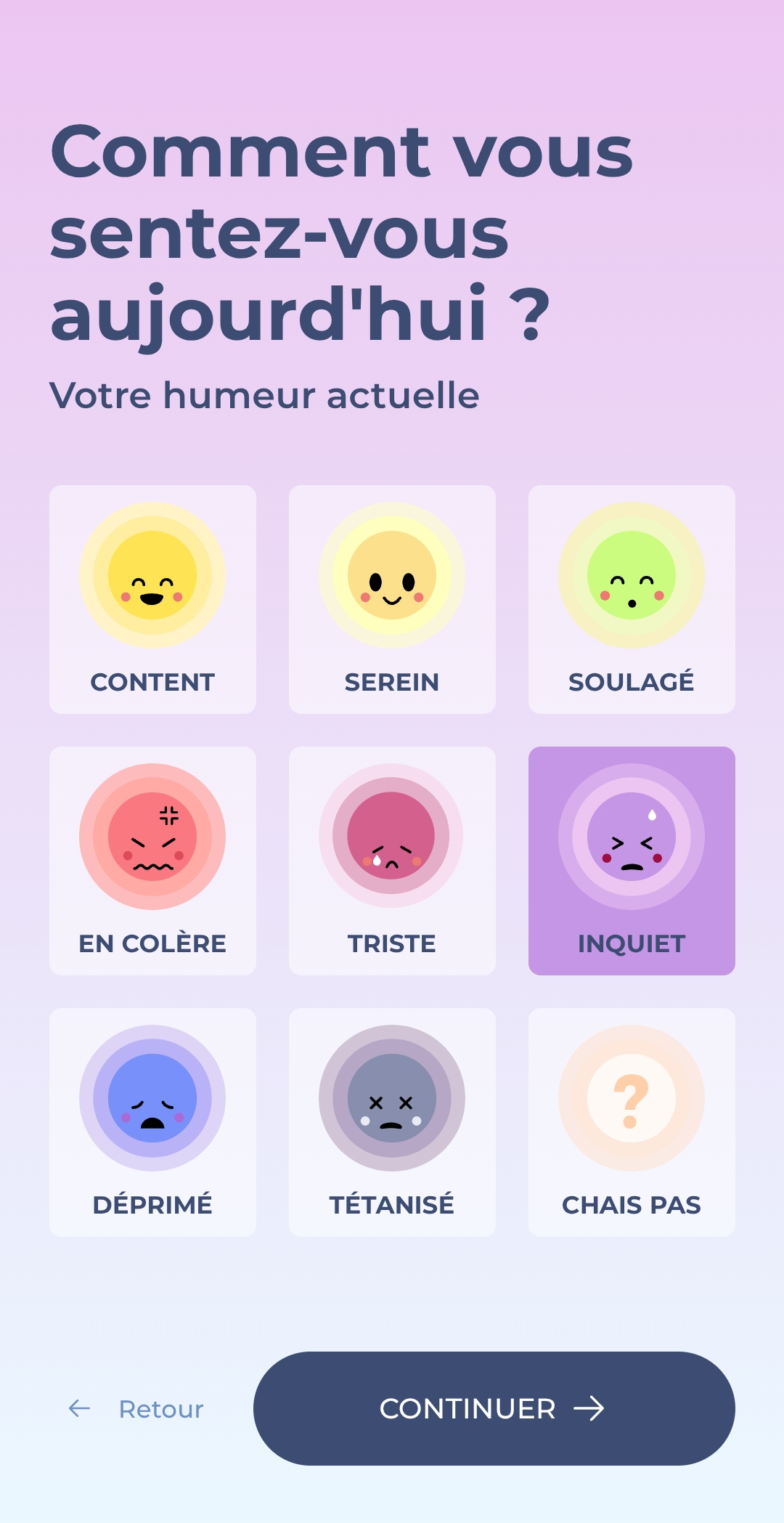
Task: Go back with the Retour link
Action: (x=136, y=1409)
